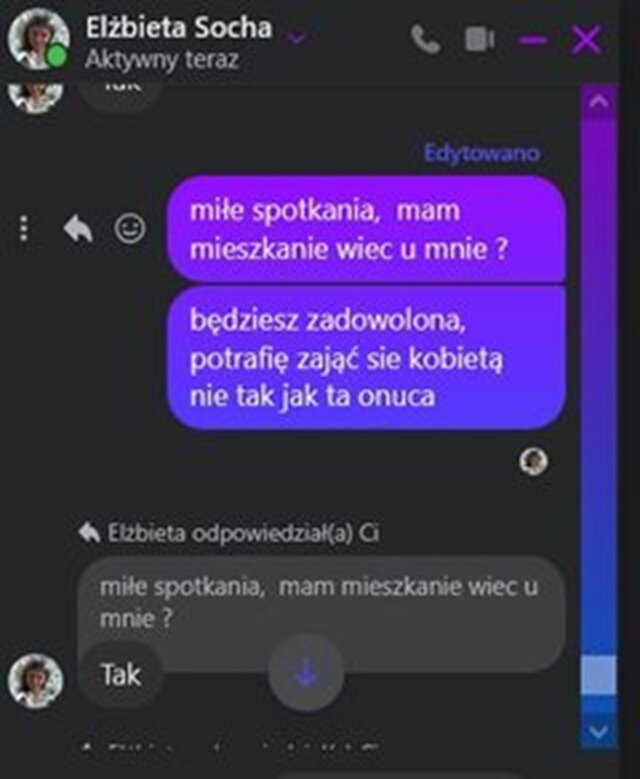Open chat settings dropdown next to name
Viewport: 640px width, 779px height.
(x=297, y=38)
